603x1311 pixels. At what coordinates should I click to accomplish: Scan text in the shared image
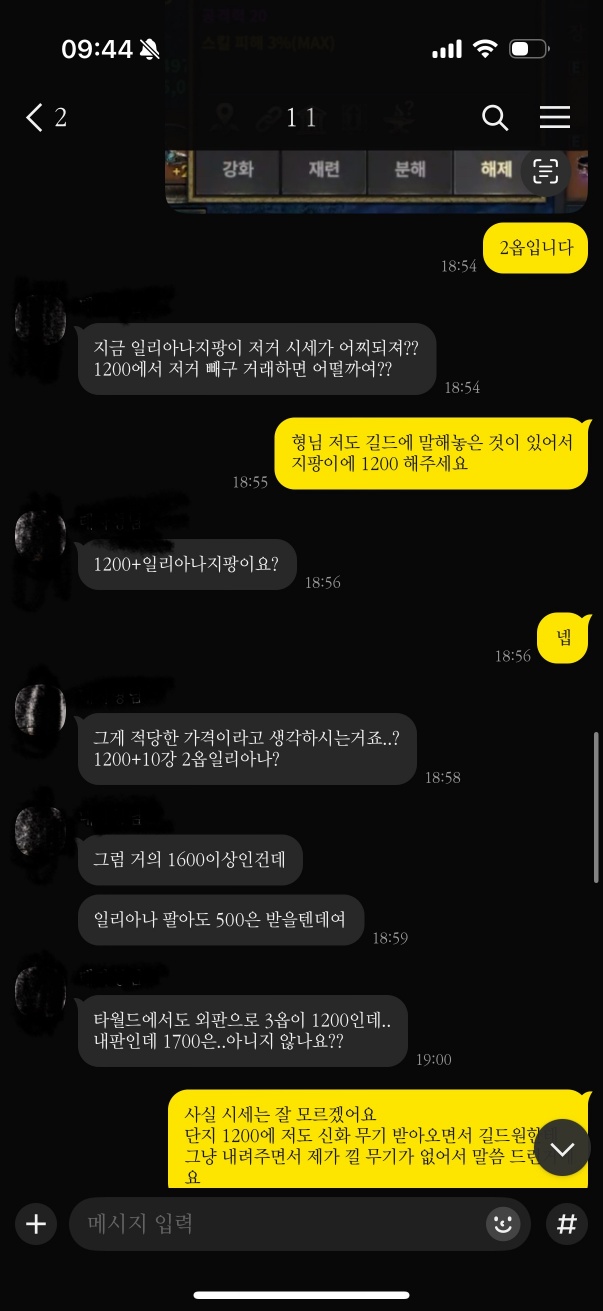pos(545,172)
